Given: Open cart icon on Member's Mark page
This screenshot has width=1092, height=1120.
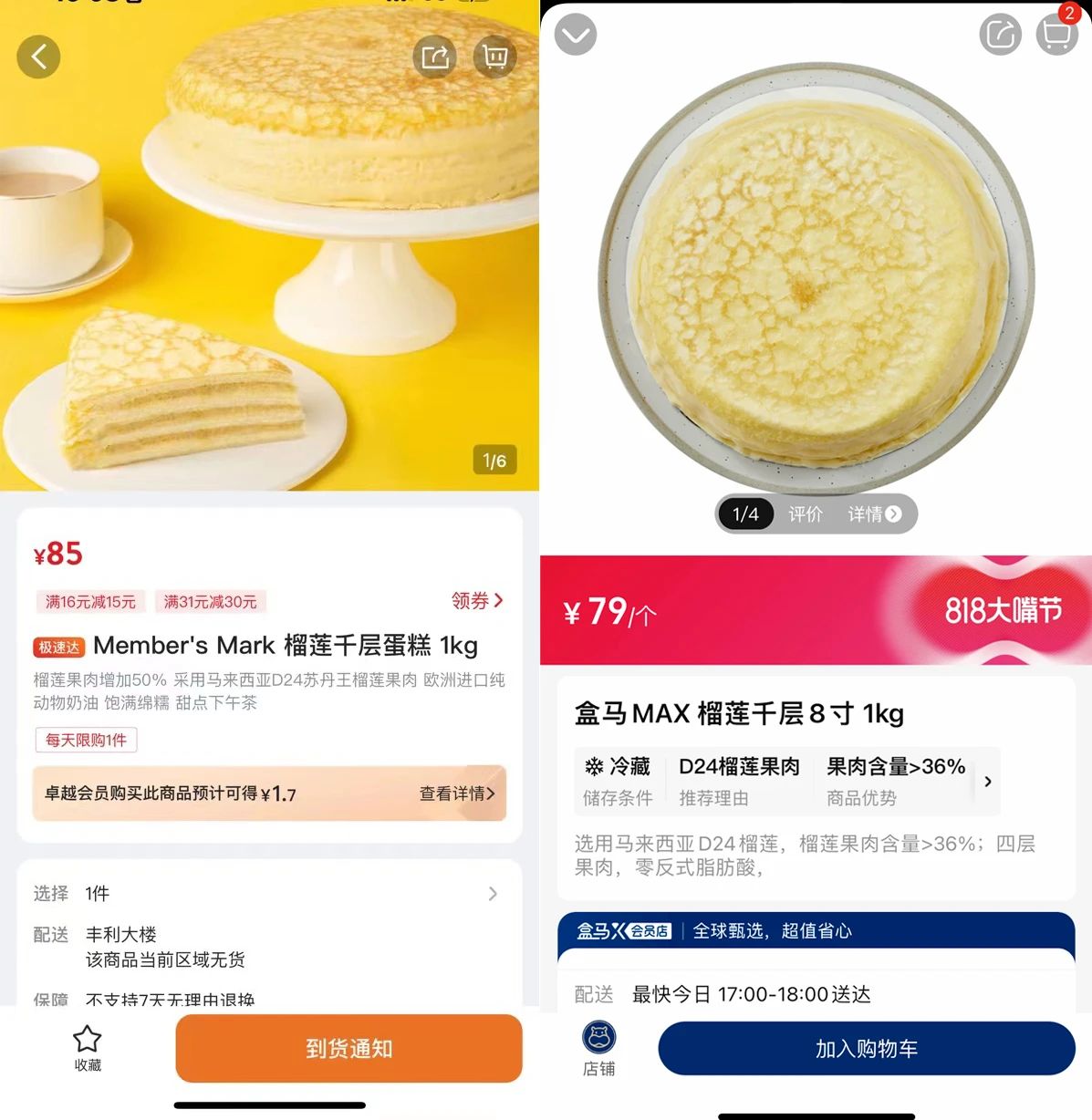Looking at the screenshot, I should tap(495, 57).
